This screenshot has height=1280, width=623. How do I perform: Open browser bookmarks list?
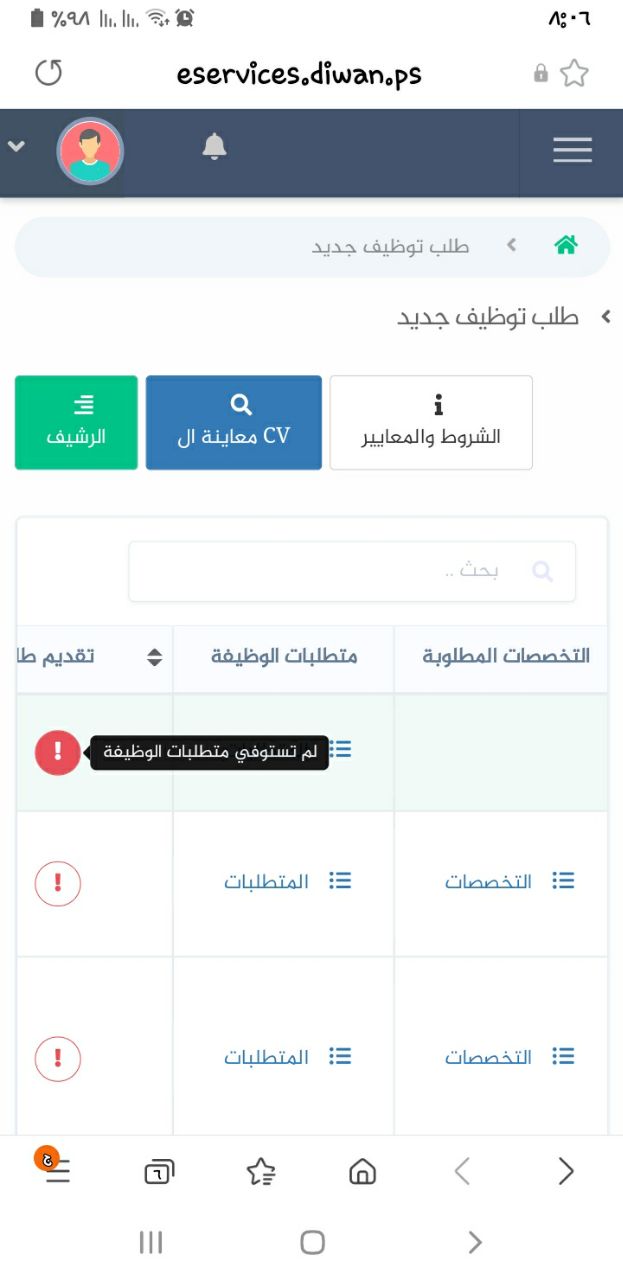260,1171
